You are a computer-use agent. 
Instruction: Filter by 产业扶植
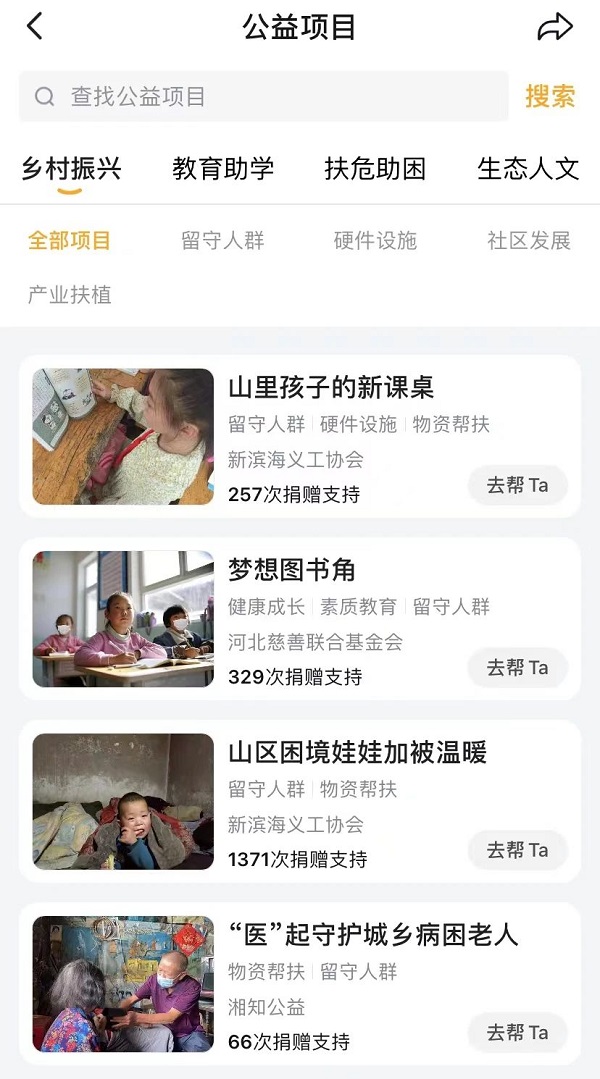point(69,295)
